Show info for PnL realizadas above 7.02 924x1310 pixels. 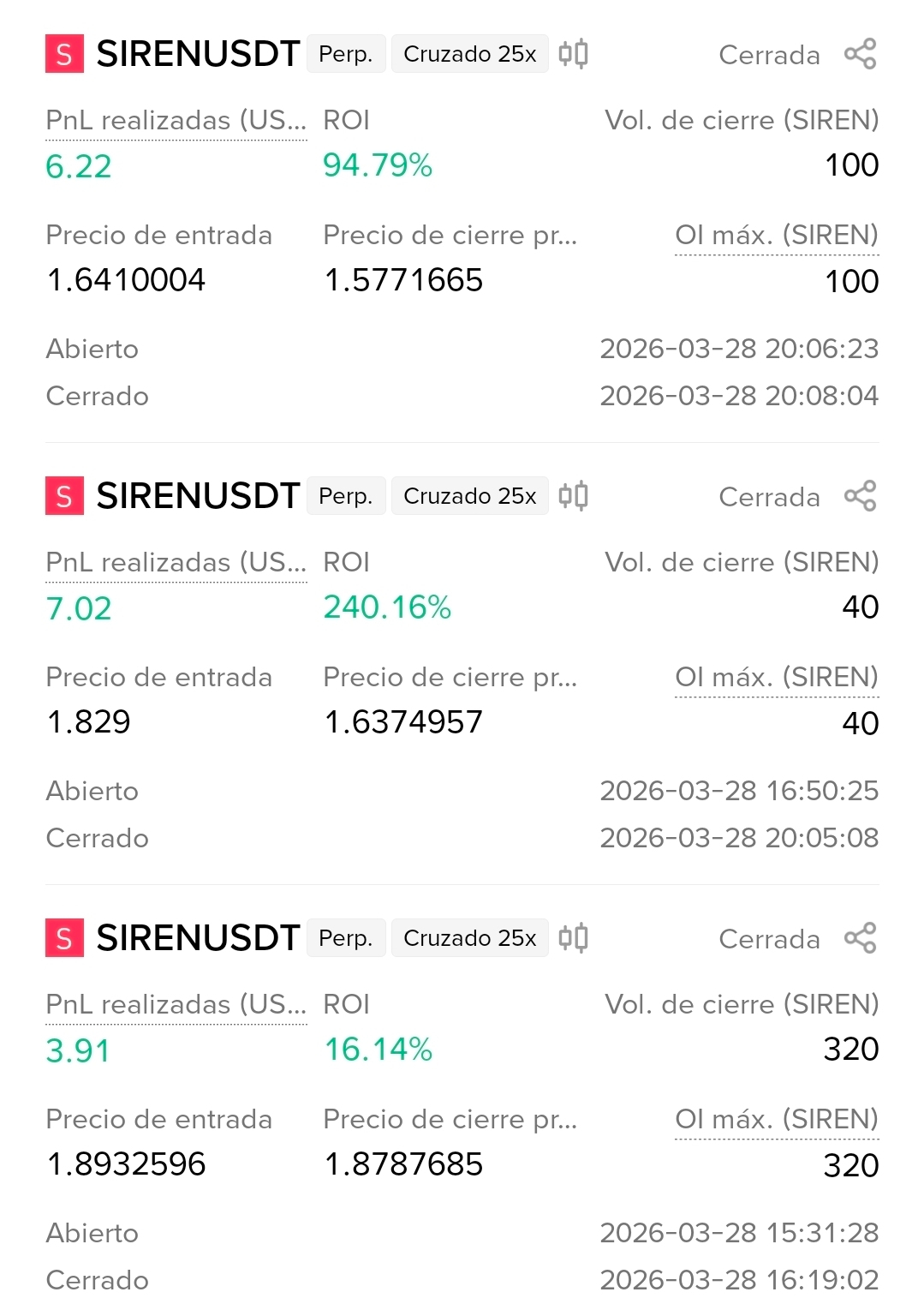tap(176, 563)
